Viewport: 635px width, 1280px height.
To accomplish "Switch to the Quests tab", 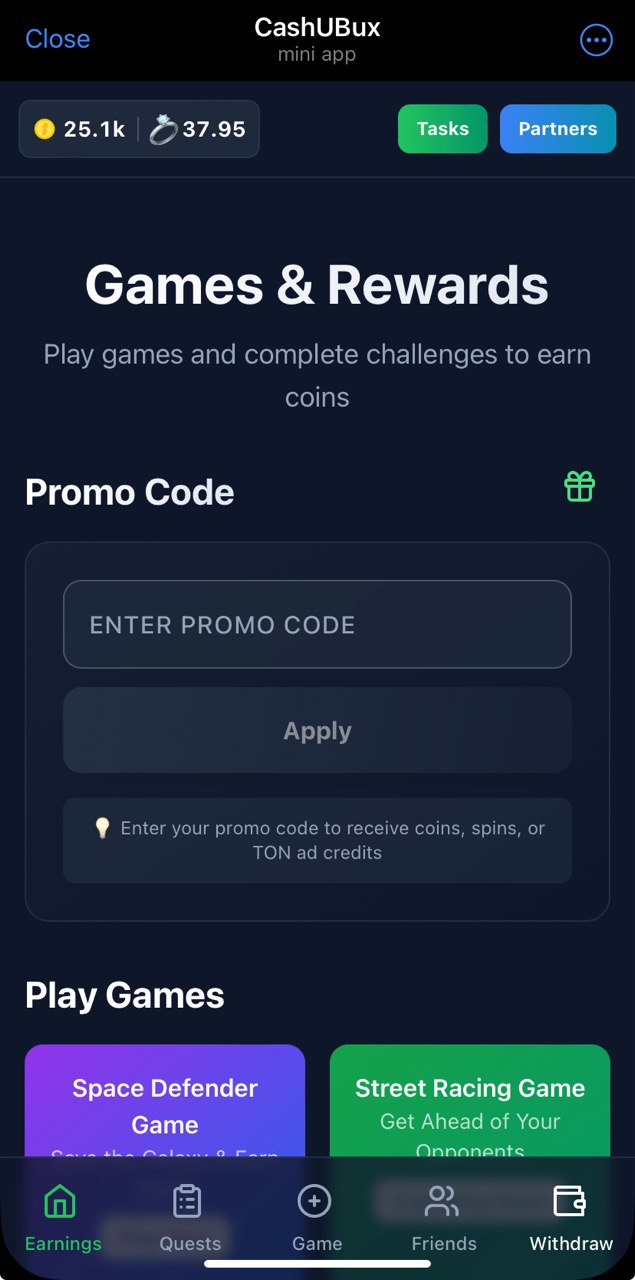I will click(x=190, y=1217).
